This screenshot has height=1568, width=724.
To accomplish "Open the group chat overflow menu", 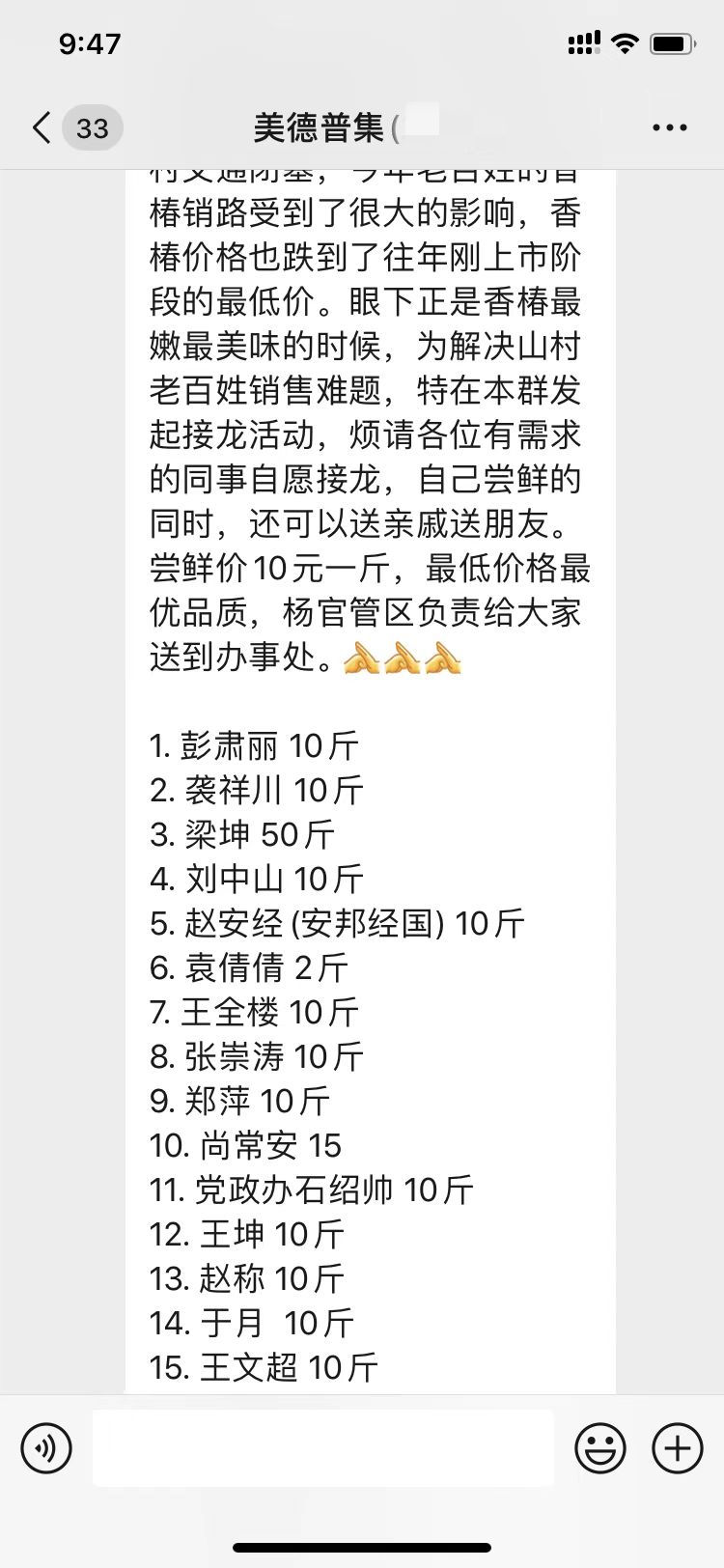I will coord(670,127).
